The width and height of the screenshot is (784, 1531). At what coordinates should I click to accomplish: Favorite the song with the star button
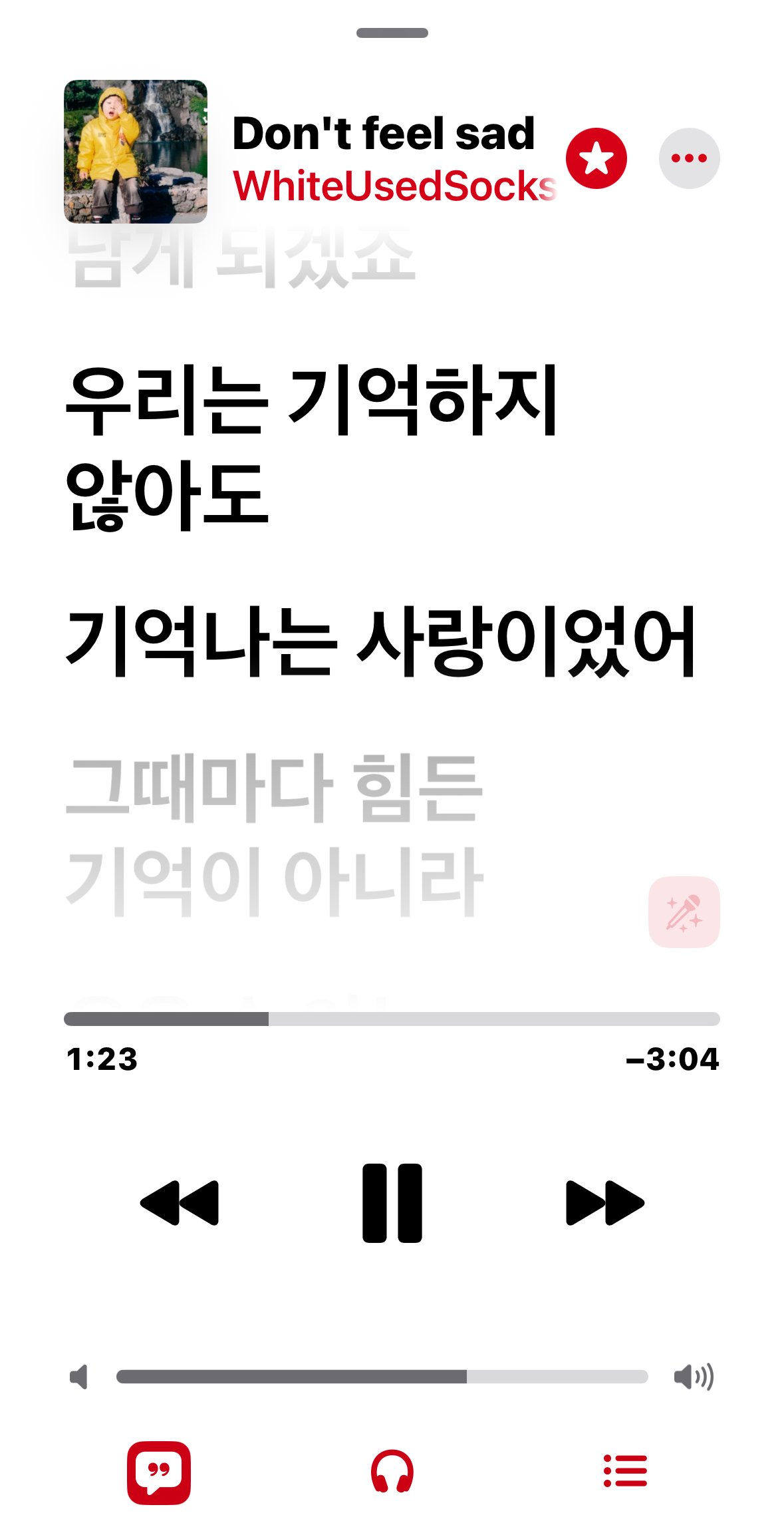596,158
